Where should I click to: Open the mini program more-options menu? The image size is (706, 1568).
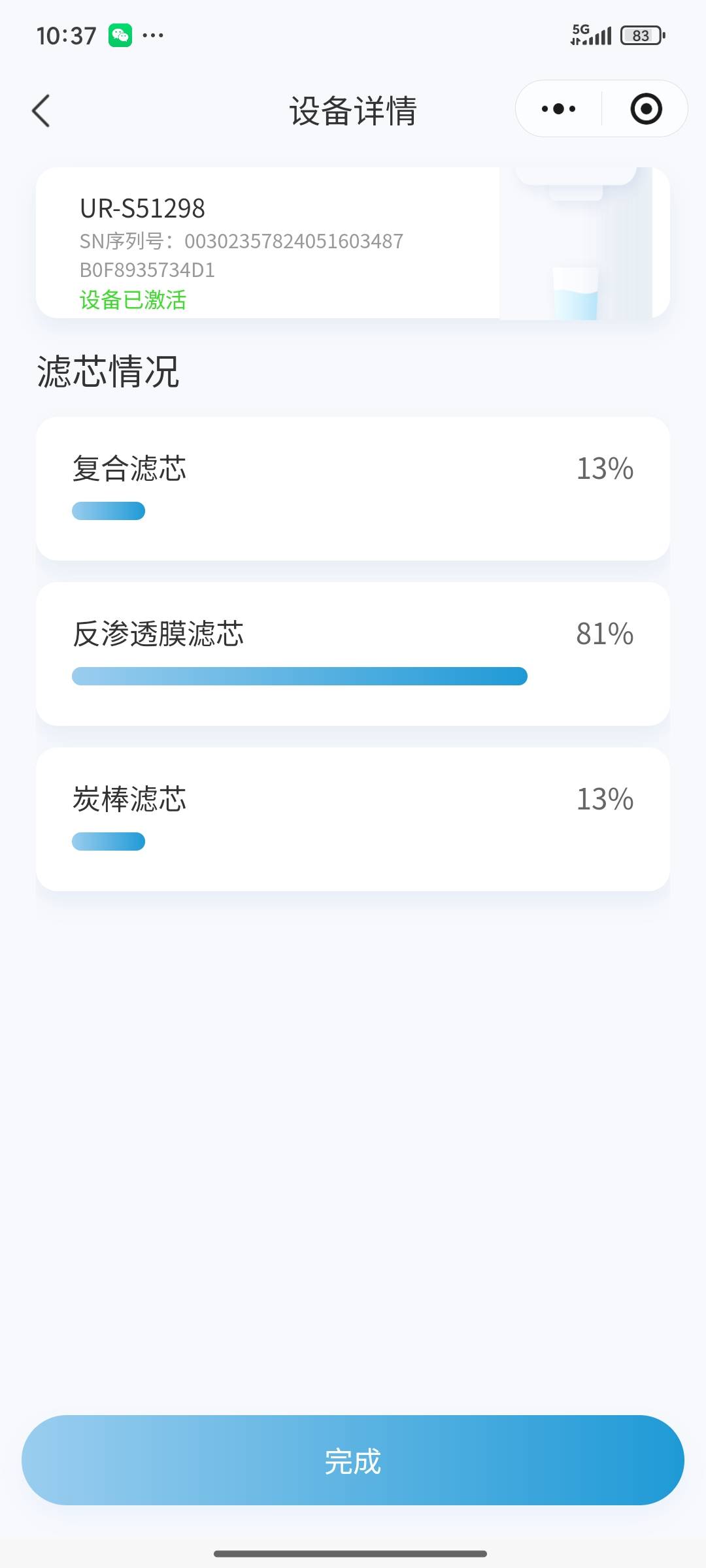click(559, 109)
